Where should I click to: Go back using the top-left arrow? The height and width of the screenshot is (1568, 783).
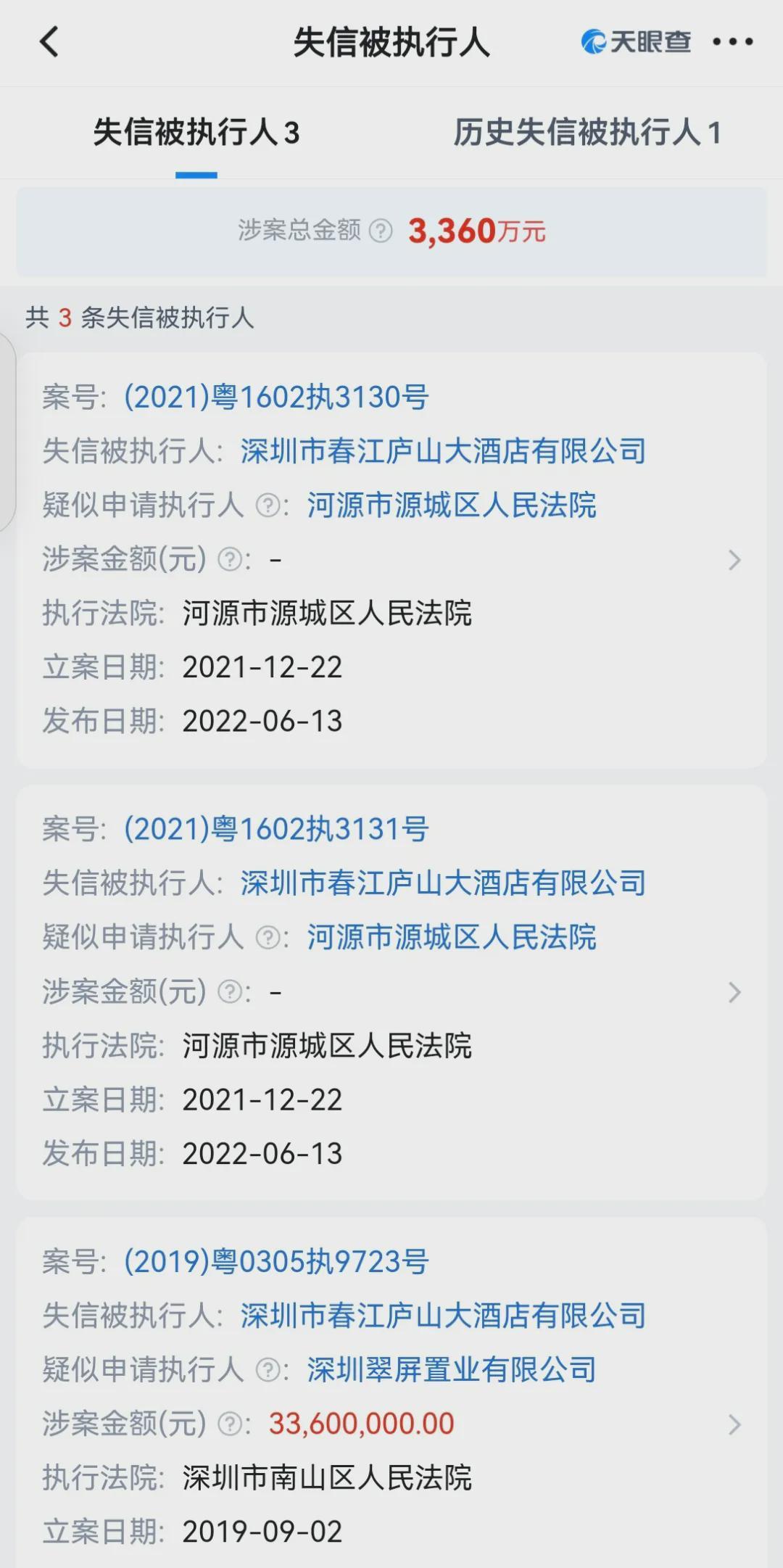point(49,42)
